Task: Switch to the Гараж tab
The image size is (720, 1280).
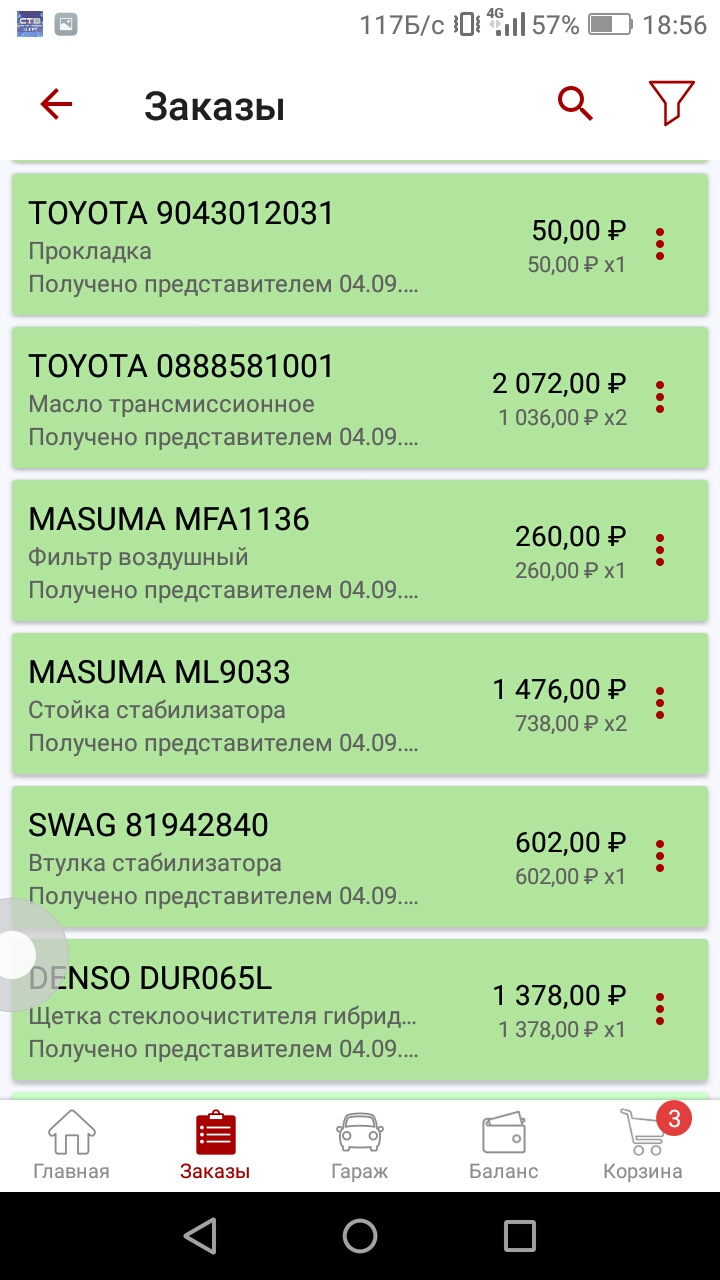Action: click(359, 1146)
